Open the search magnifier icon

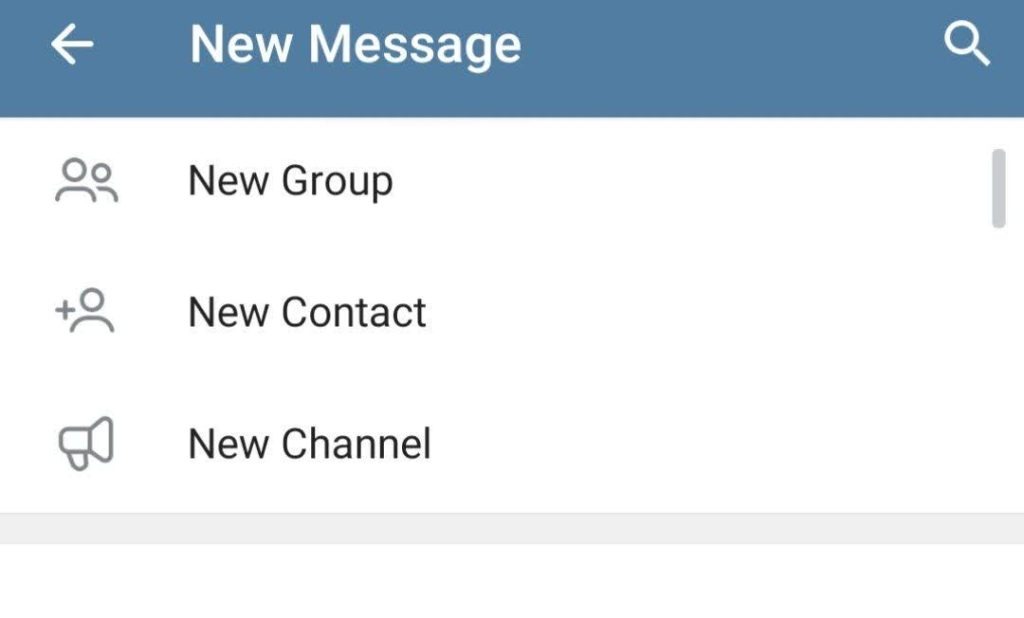(x=966, y=45)
